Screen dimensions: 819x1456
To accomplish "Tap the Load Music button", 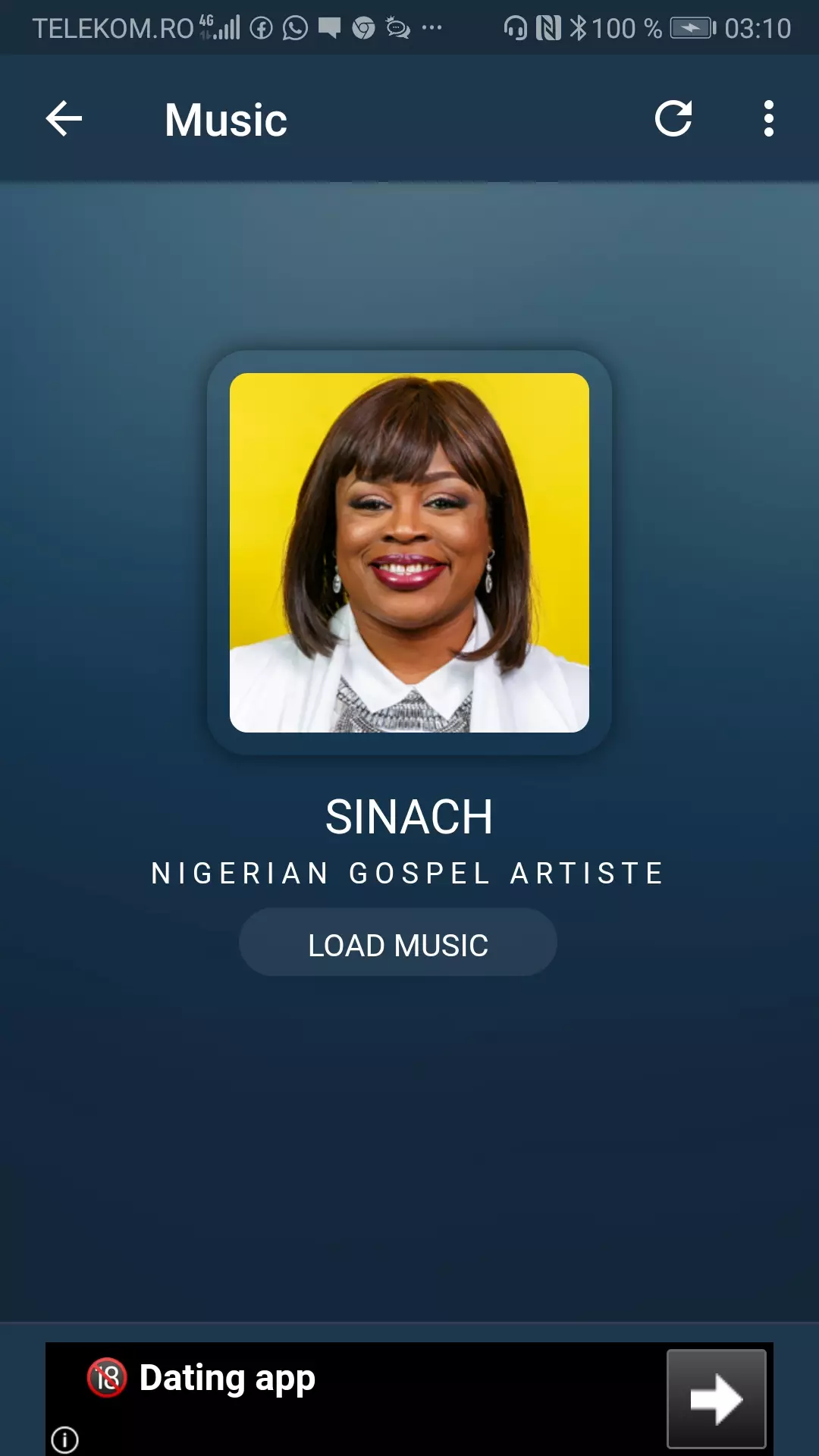I will pyautogui.click(x=398, y=943).
